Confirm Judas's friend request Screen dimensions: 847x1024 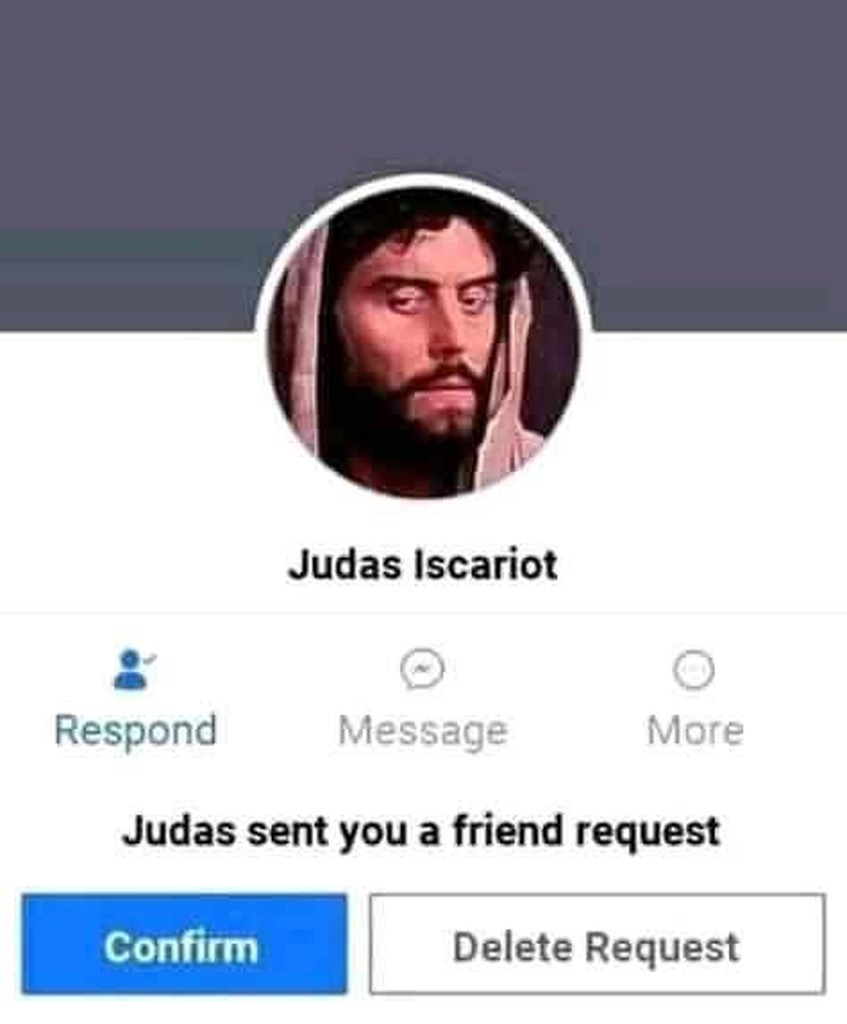[184, 945]
